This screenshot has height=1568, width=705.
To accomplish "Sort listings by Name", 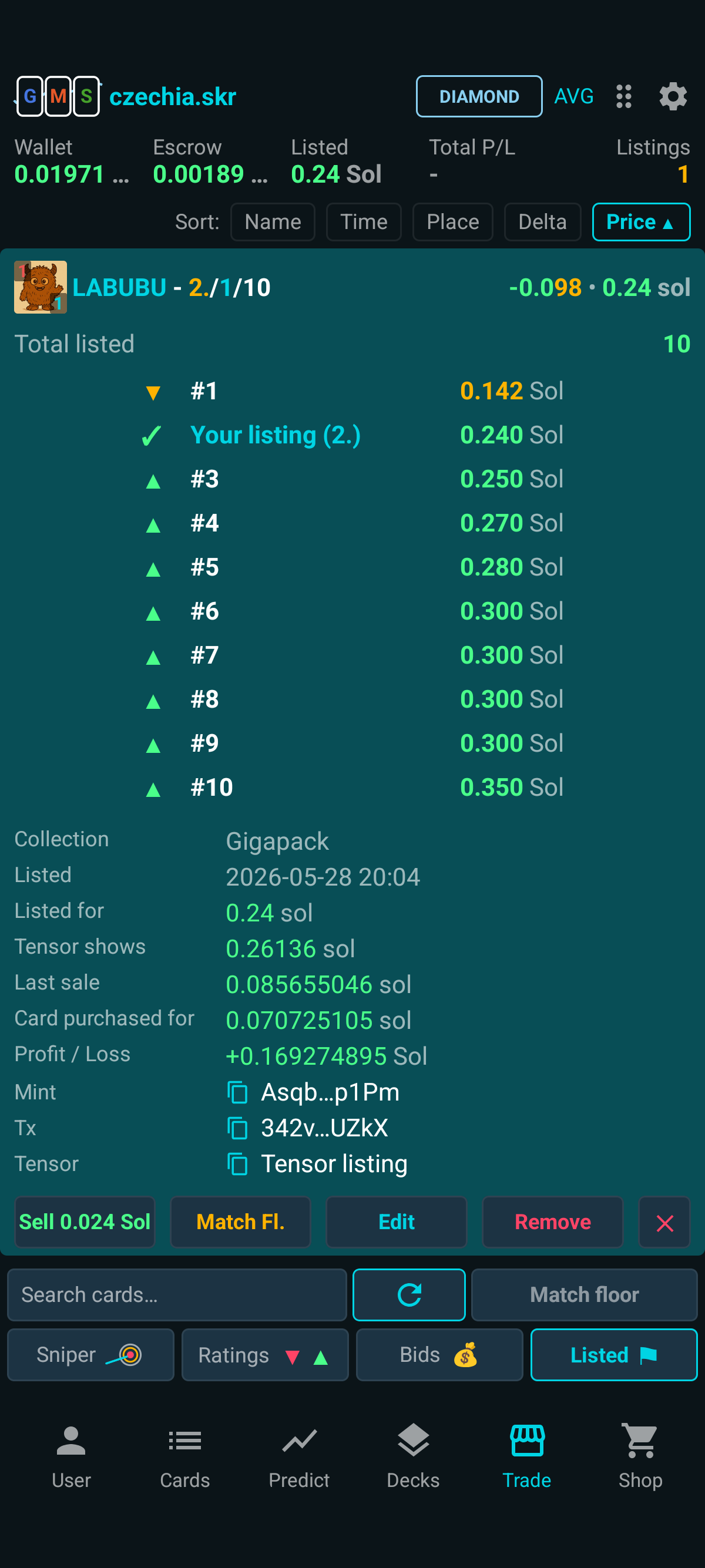I will coord(273,222).
